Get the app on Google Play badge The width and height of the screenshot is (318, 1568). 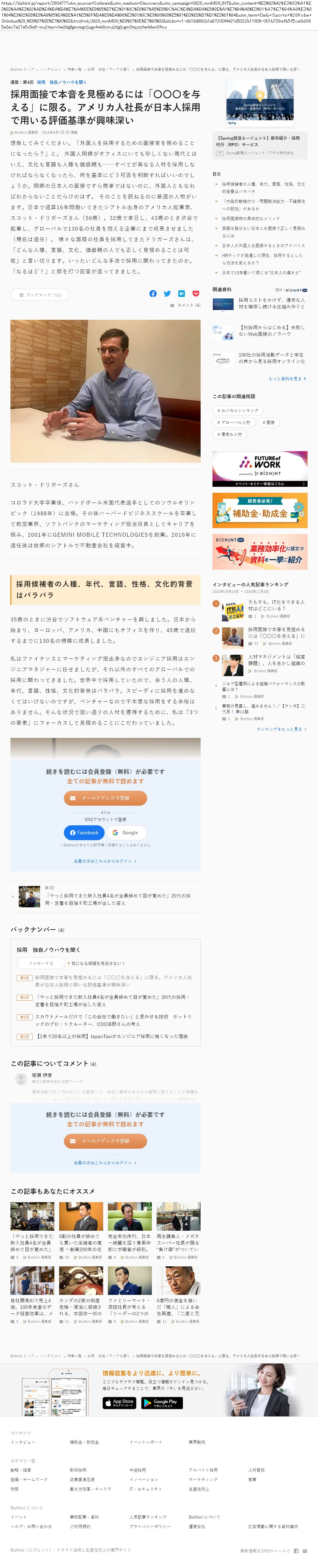(x=162, y=1402)
